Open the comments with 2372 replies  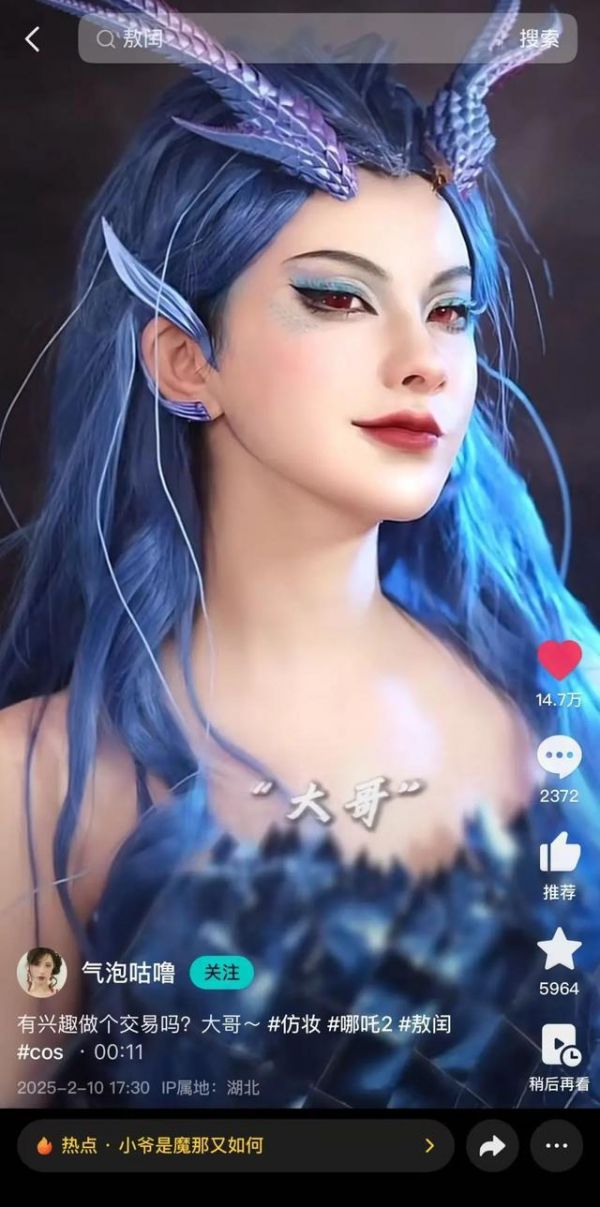click(559, 757)
